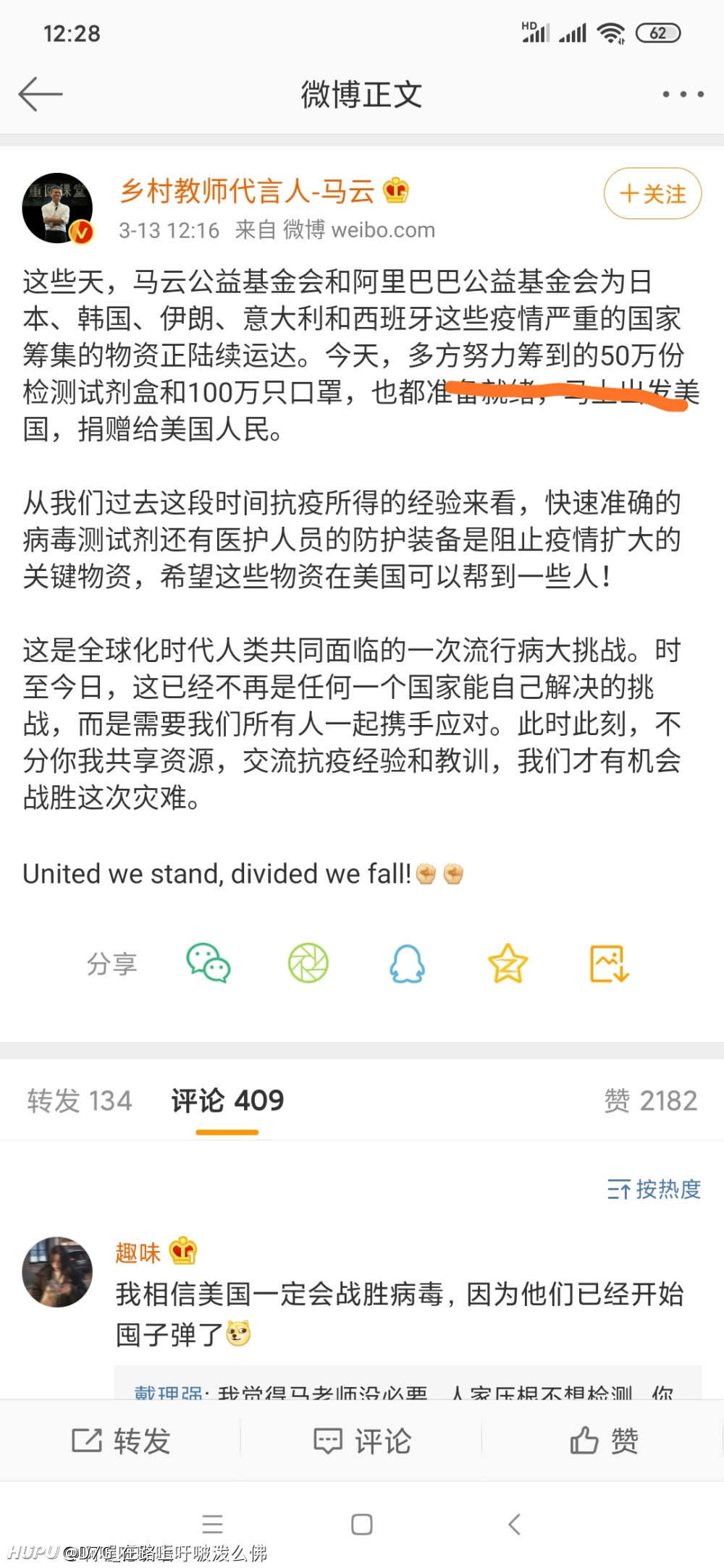Image resolution: width=724 pixels, height=1568 pixels.
Task: Share to Qzone via star icon
Action: [508, 963]
